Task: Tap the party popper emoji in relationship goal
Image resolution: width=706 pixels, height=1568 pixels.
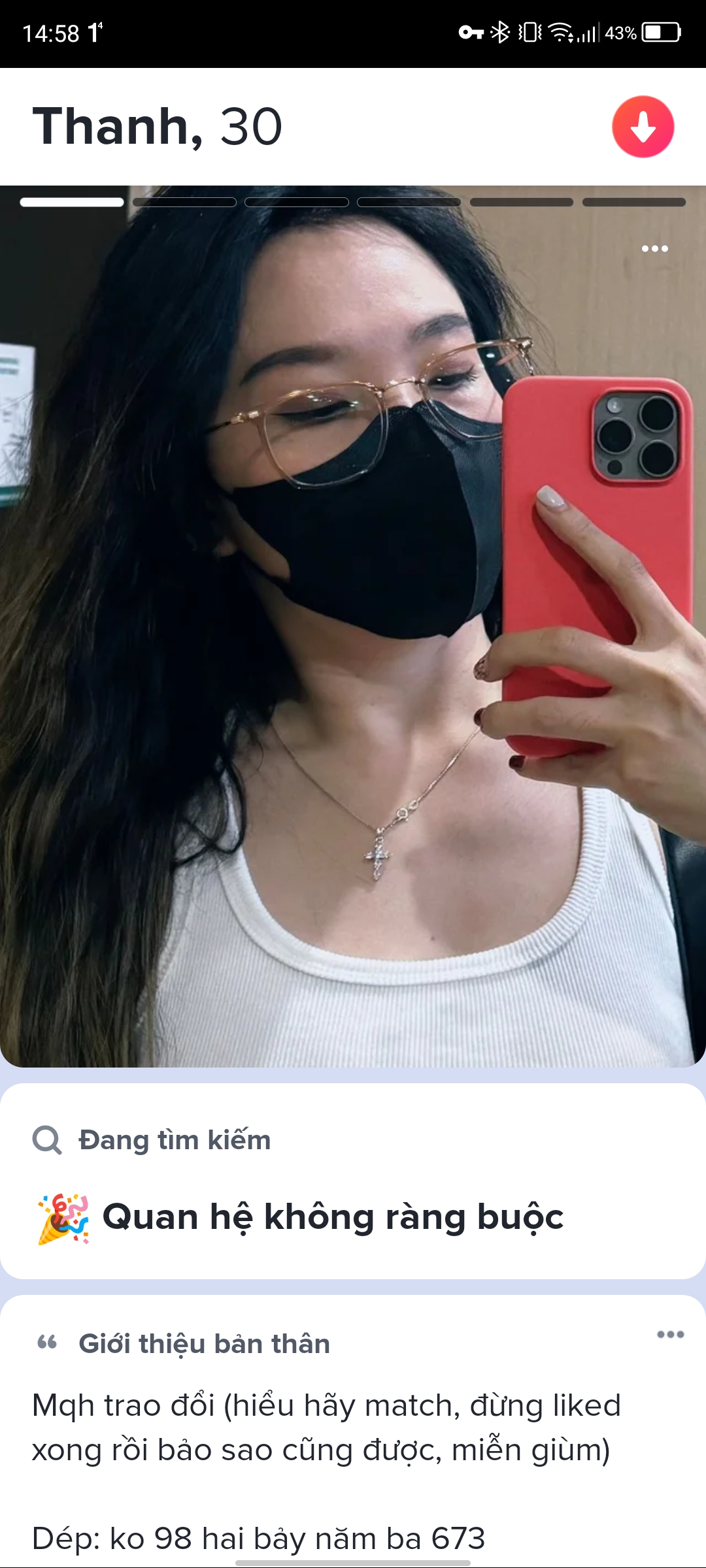Action: click(62, 1216)
